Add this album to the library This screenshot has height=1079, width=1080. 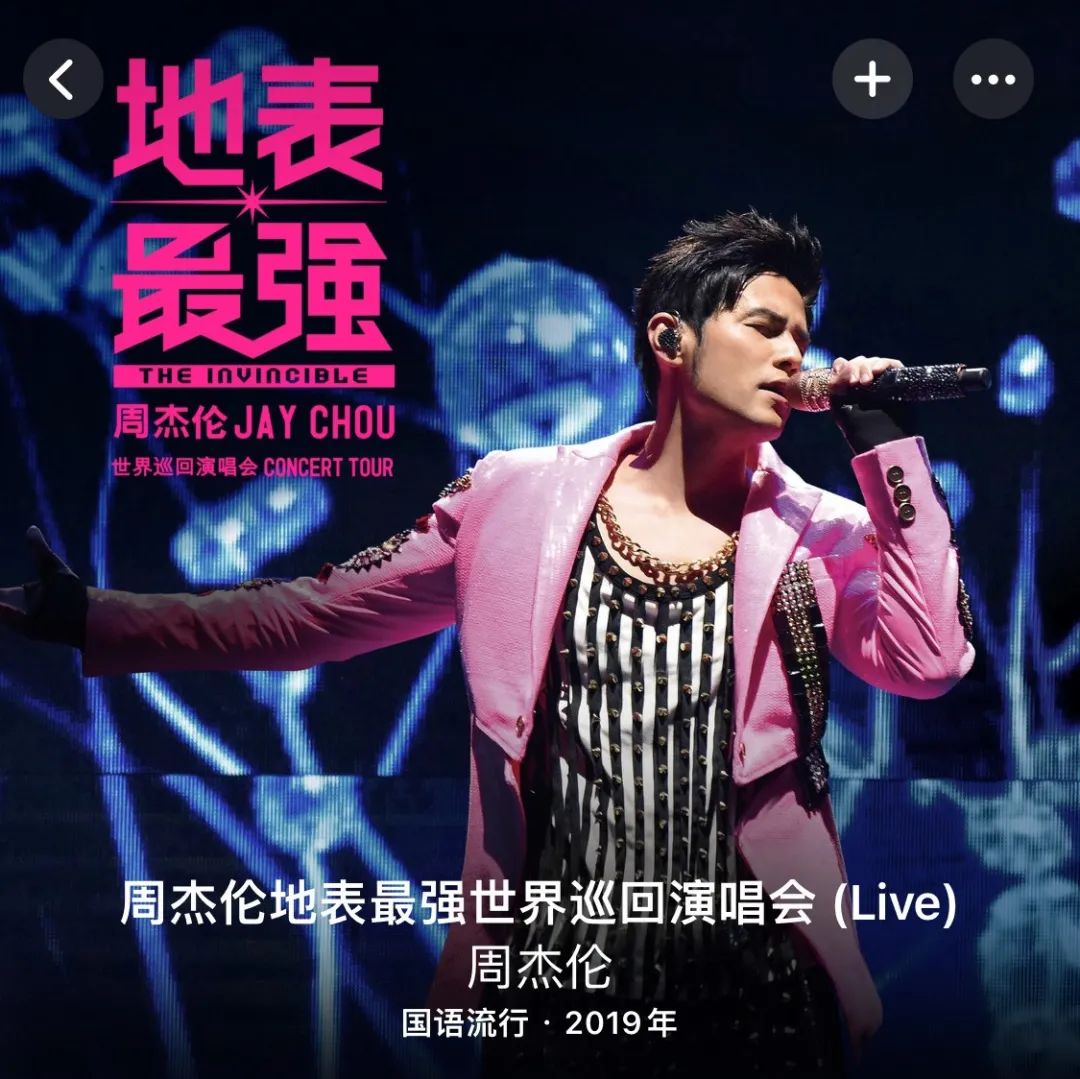[872, 79]
